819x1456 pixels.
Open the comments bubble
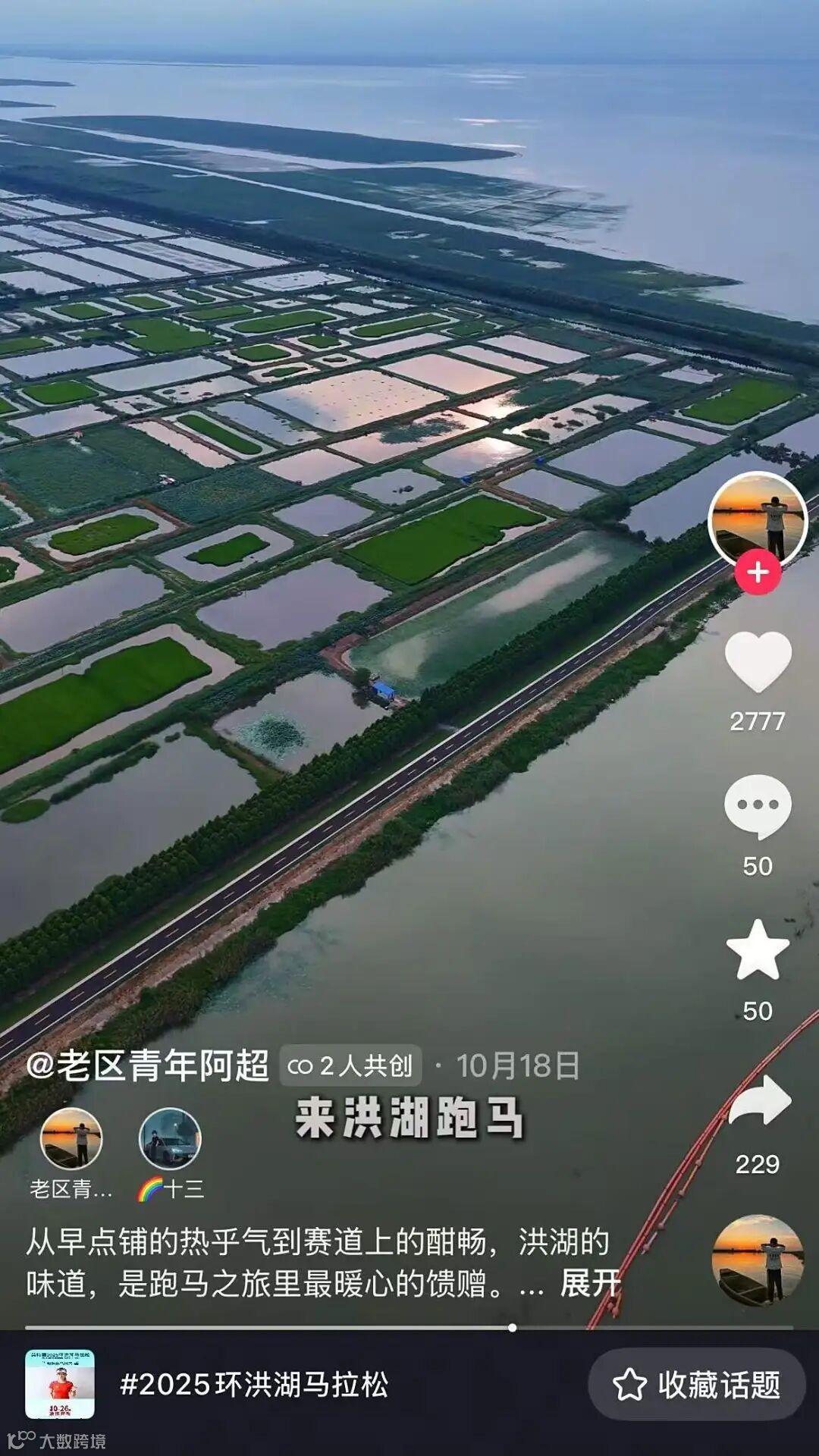coord(758,806)
